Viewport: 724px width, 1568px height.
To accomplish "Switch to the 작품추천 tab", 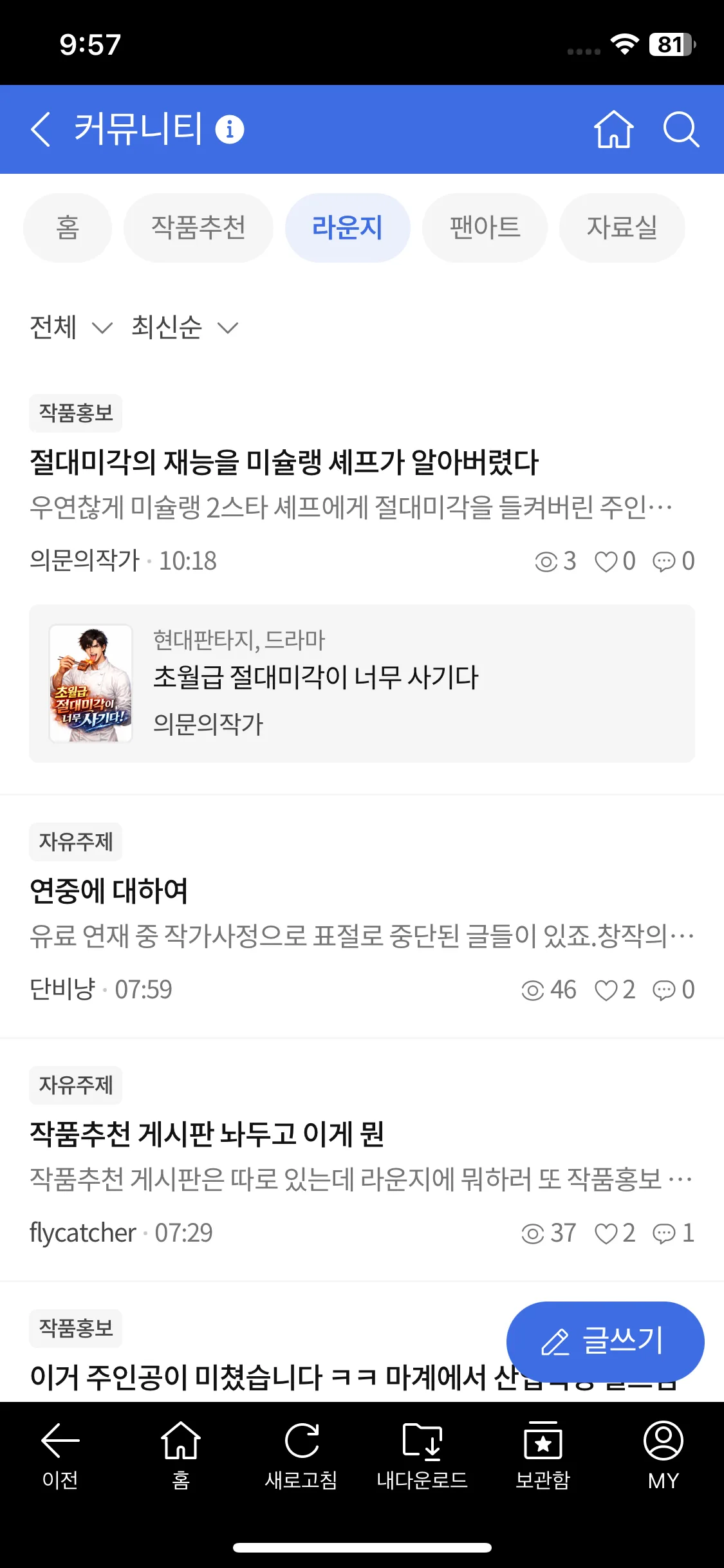I will 198,228.
